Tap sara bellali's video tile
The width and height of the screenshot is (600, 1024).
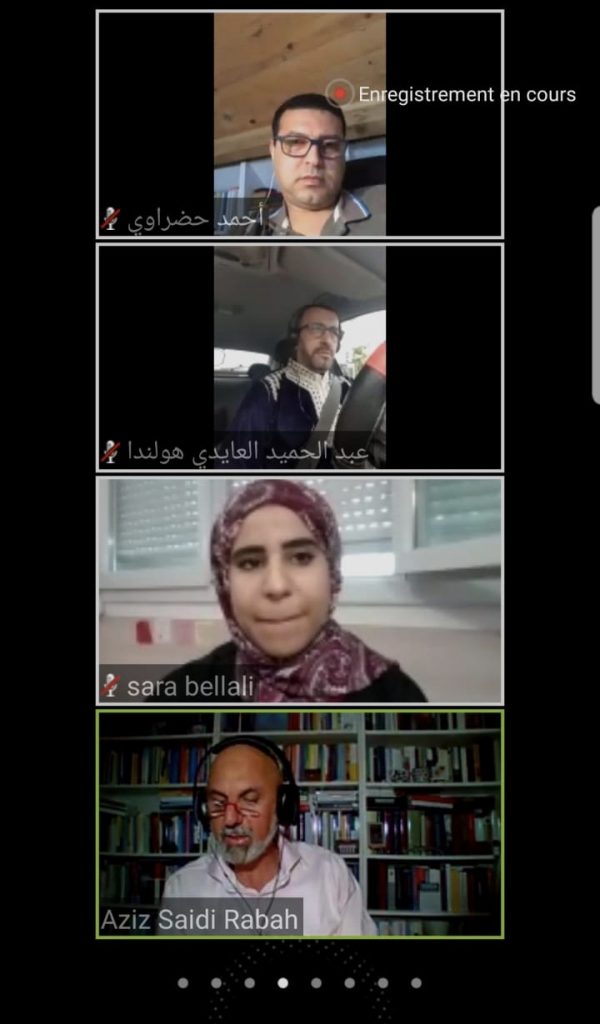coord(300,590)
